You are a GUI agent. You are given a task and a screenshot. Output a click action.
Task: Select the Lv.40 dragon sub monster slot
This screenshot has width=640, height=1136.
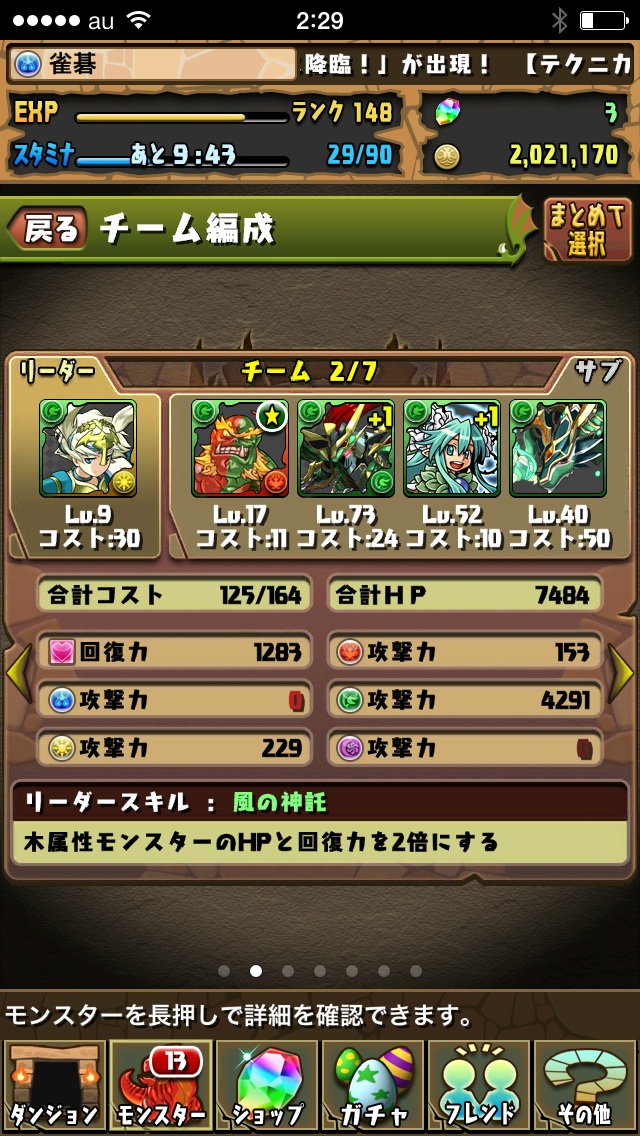coord(557,447)
